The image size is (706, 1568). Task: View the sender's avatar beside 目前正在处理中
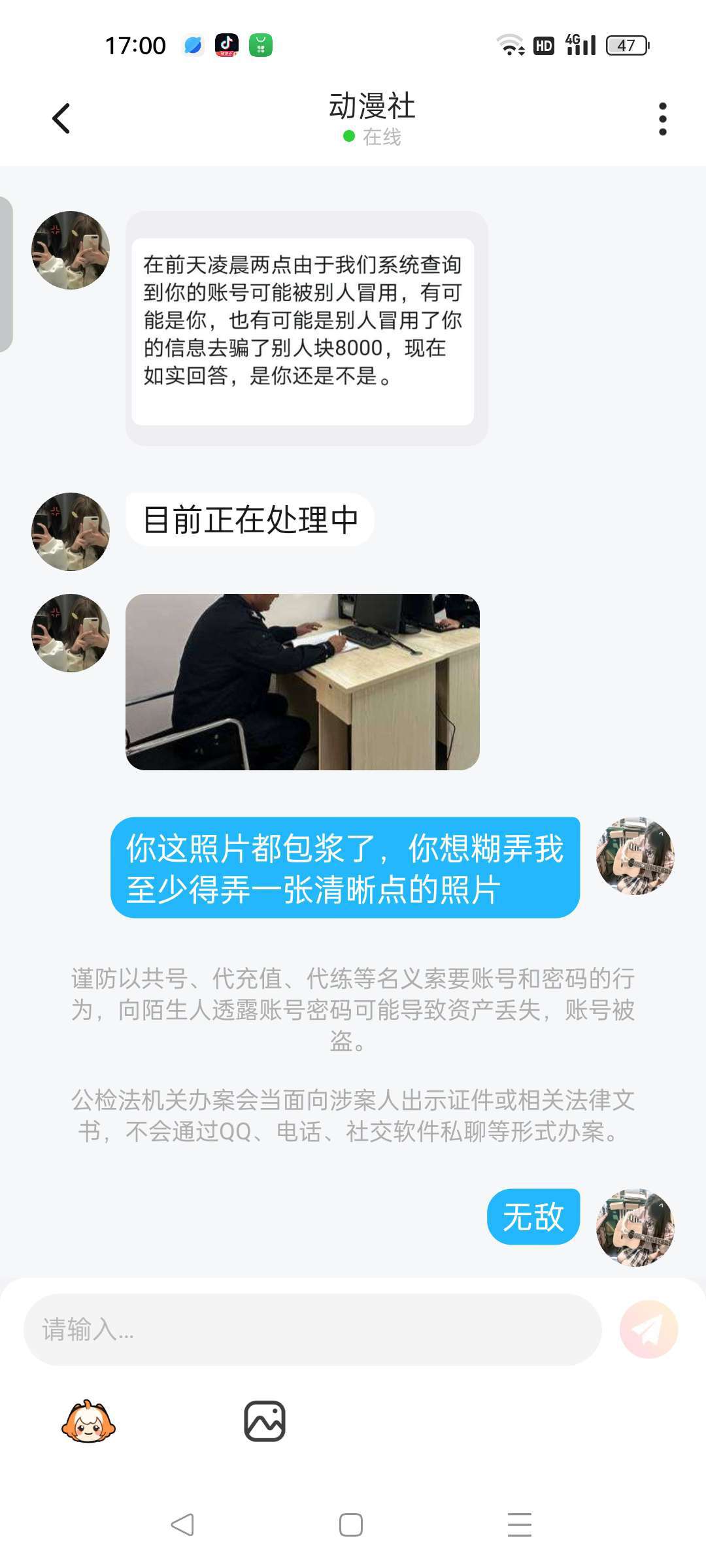click(71, 531)
